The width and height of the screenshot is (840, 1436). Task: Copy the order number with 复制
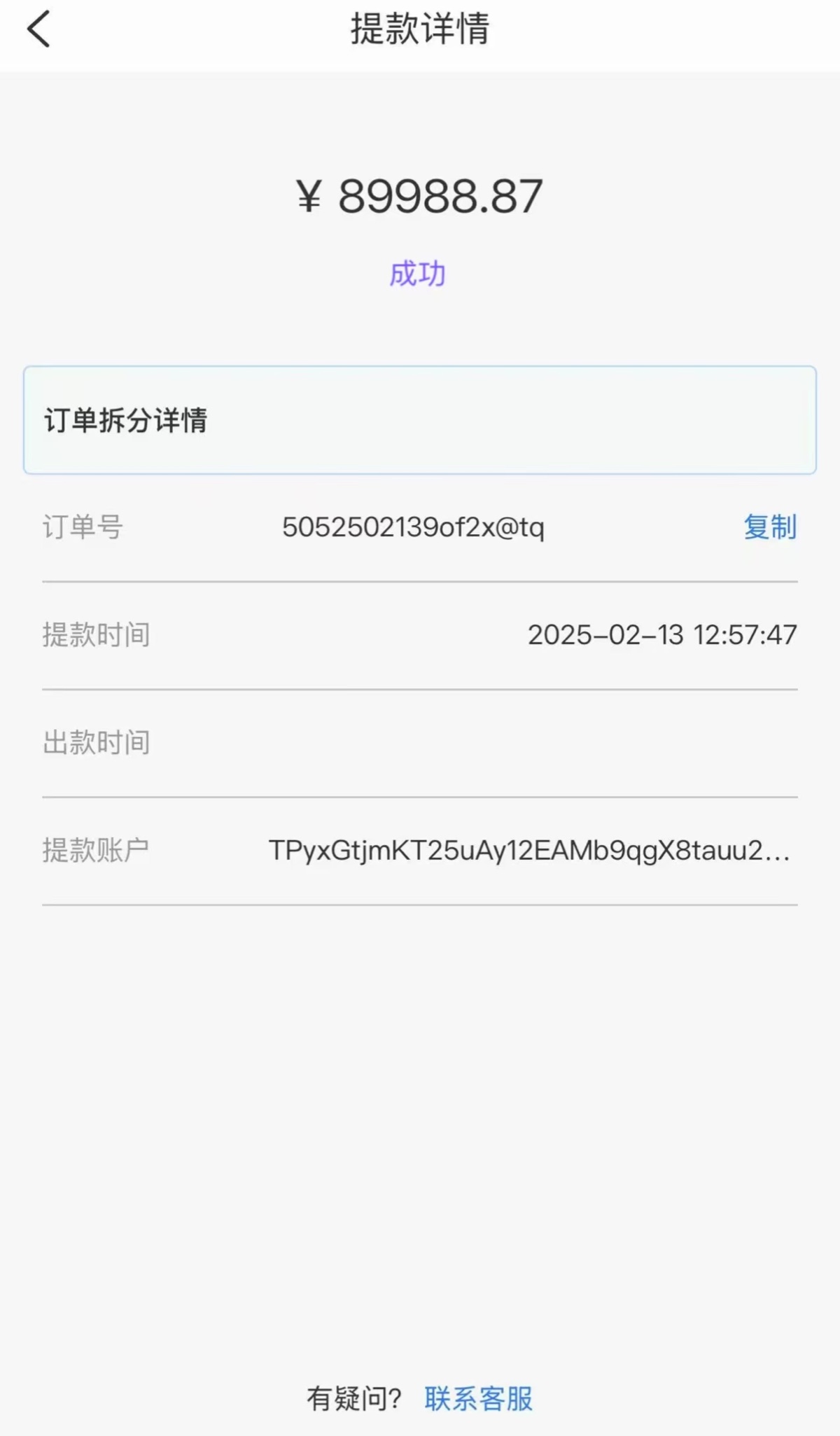770,527
